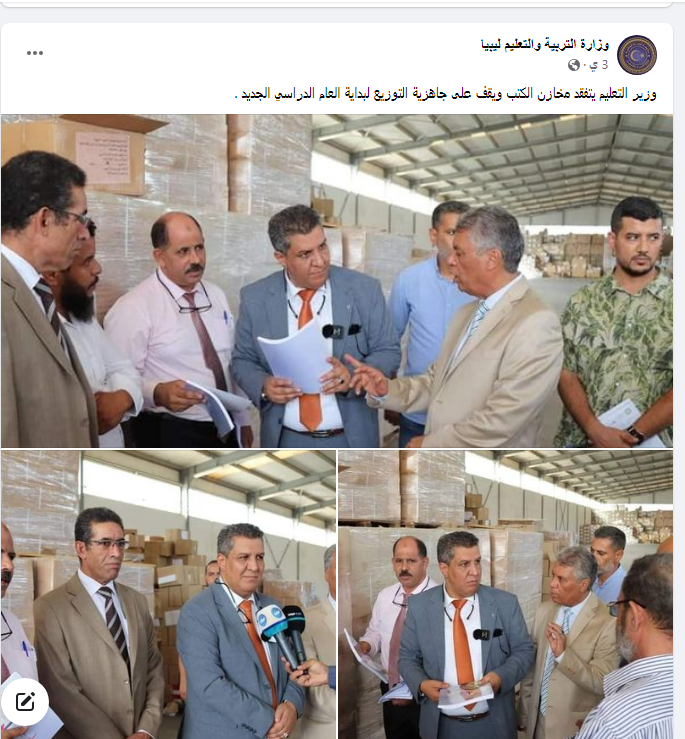685x739 pixels.
Task: Open the post timestamp 3 ي
Action: coord(598,65)
